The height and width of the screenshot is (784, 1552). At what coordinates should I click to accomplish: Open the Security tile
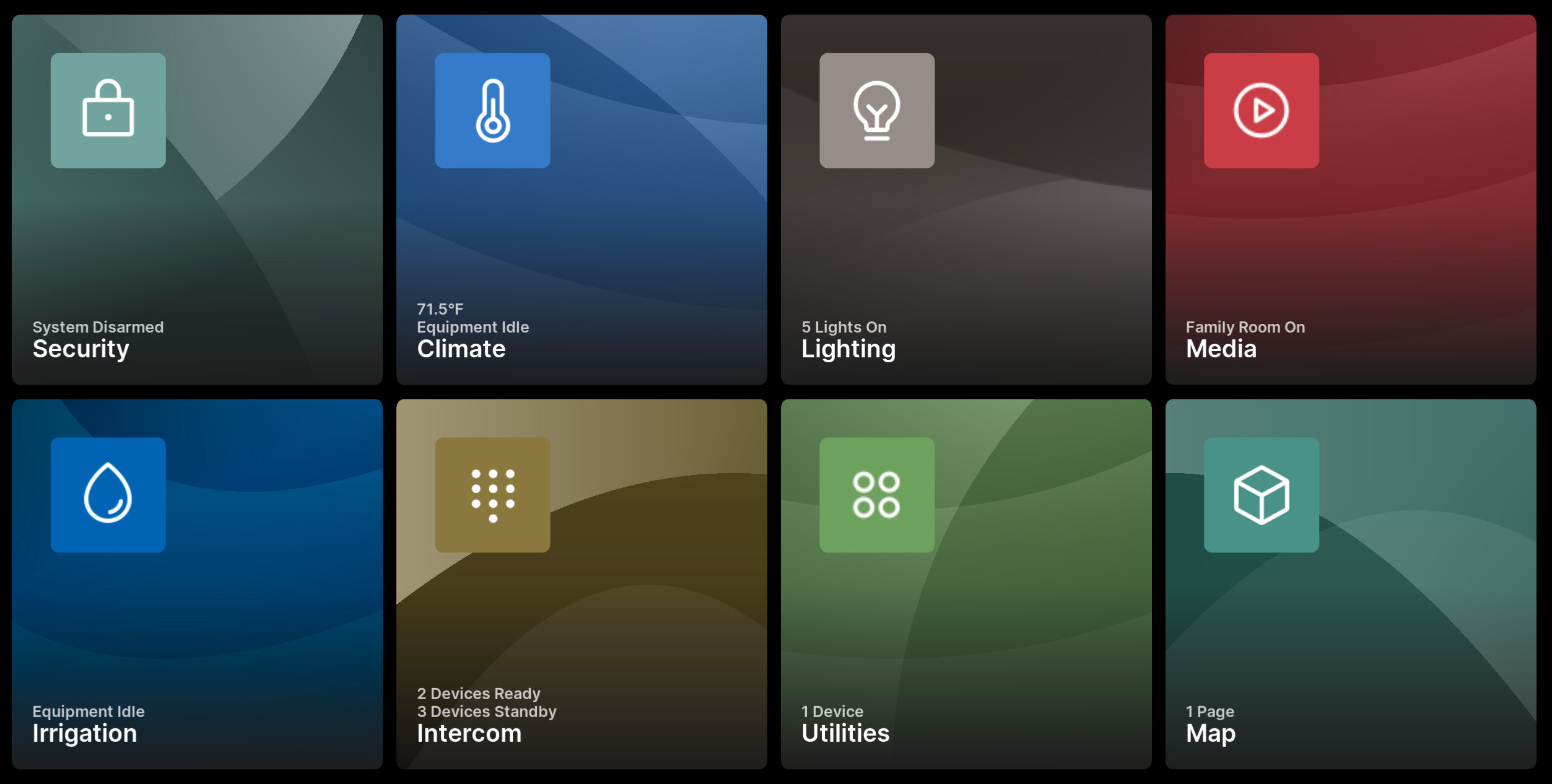coord(197,199)
